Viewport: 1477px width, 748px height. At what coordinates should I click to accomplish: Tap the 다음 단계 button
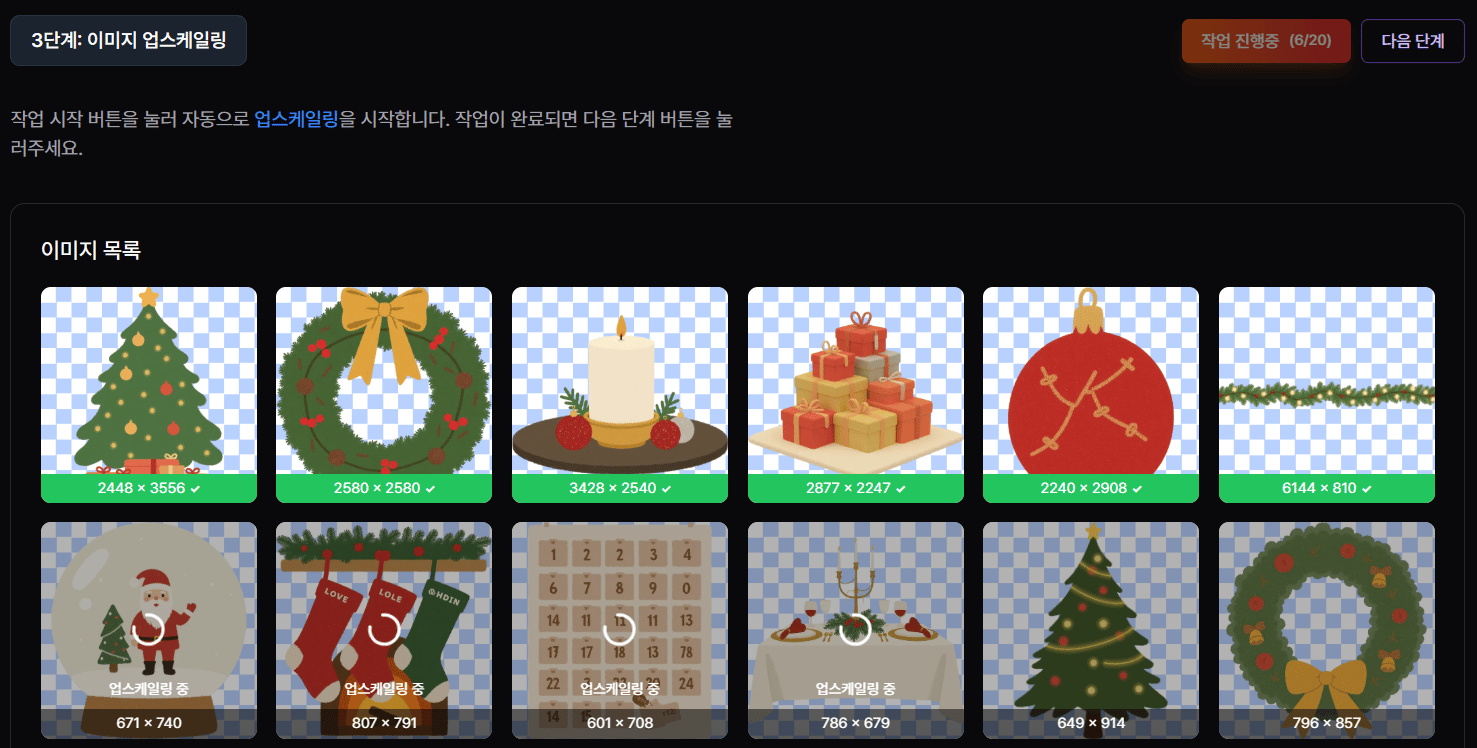tap(1412, 41)
